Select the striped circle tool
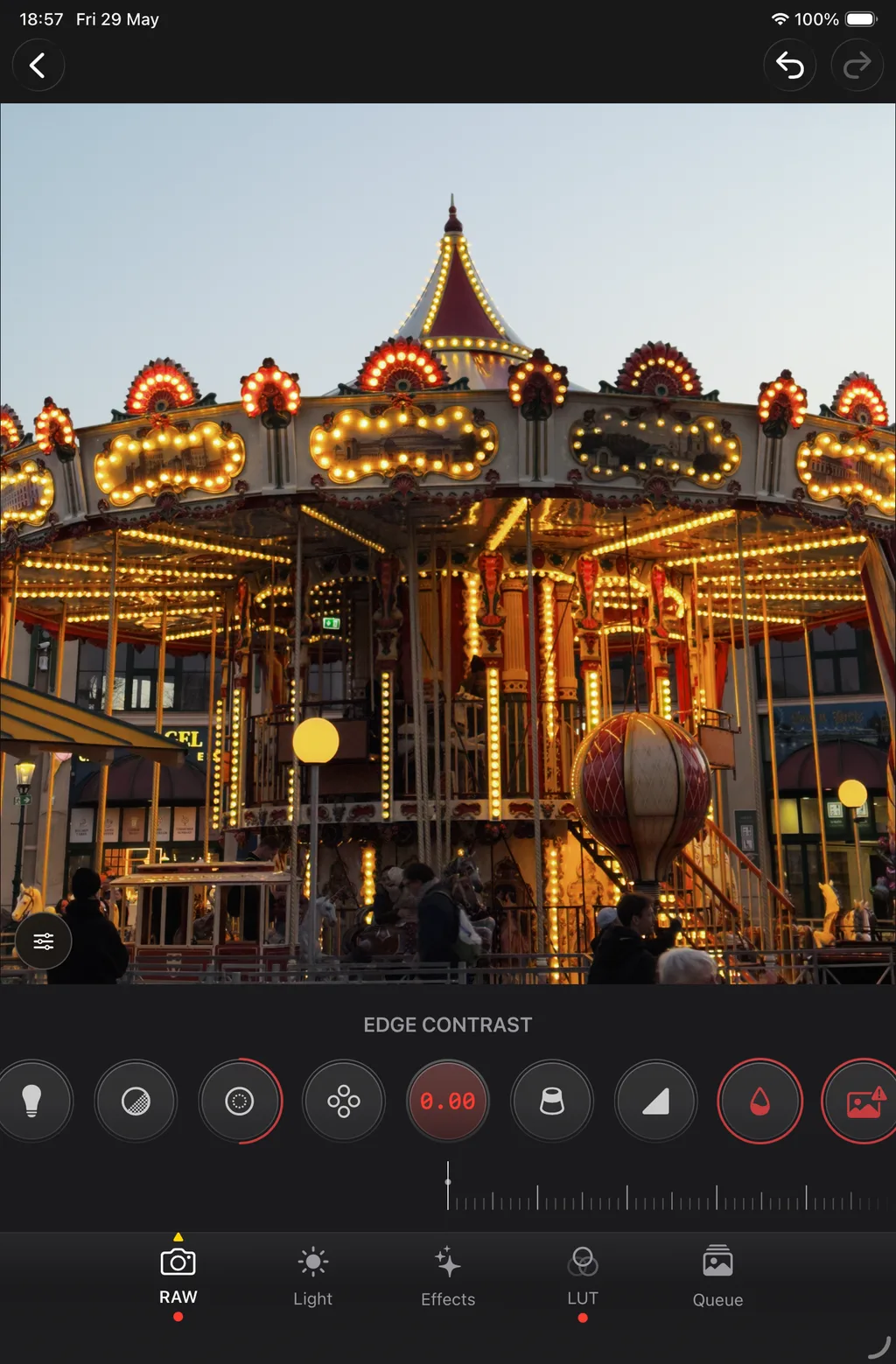The height and width of the screenshot is (1364, 896). [x=136, y=1101]
